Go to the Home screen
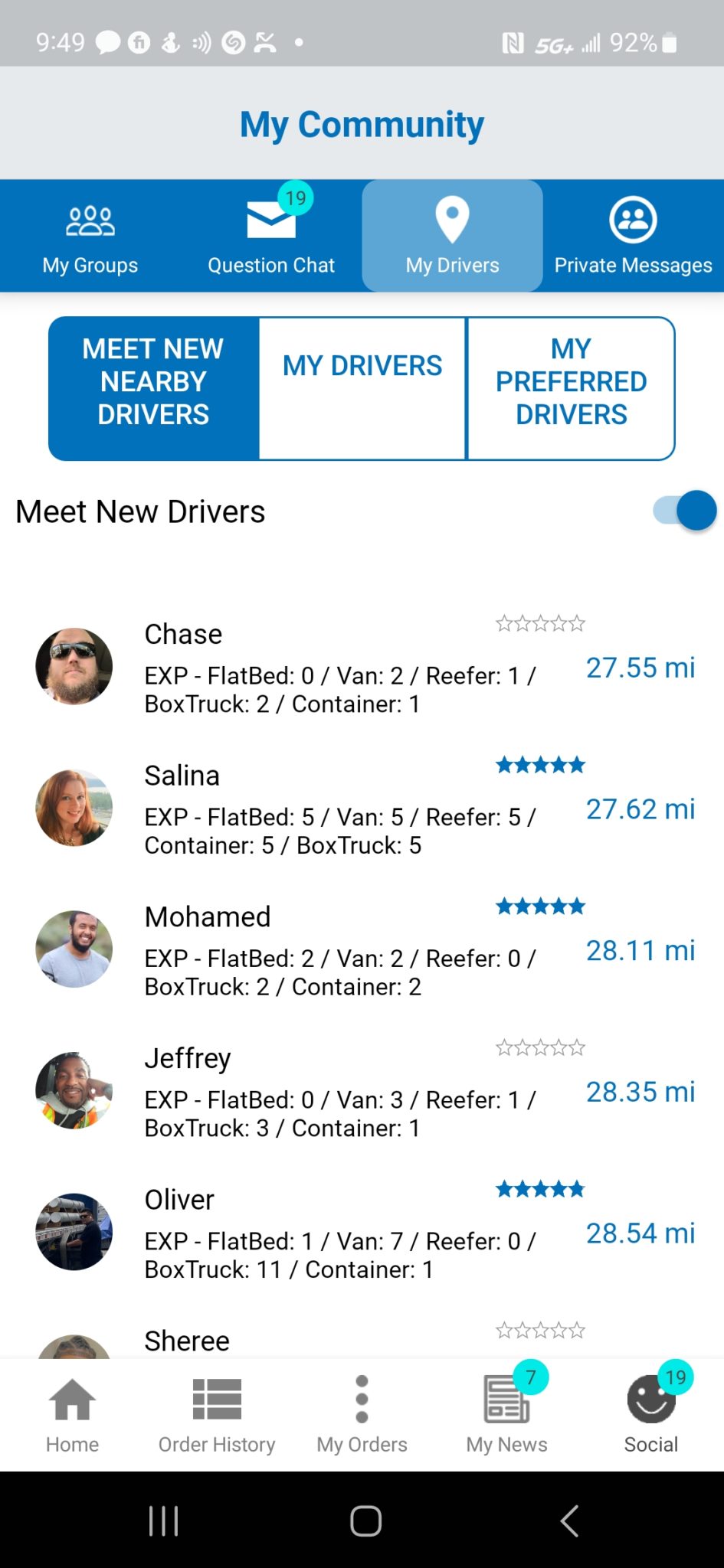Viewport: 724px width, 1568px height. pyautogui.click(x=71, y=1413)
